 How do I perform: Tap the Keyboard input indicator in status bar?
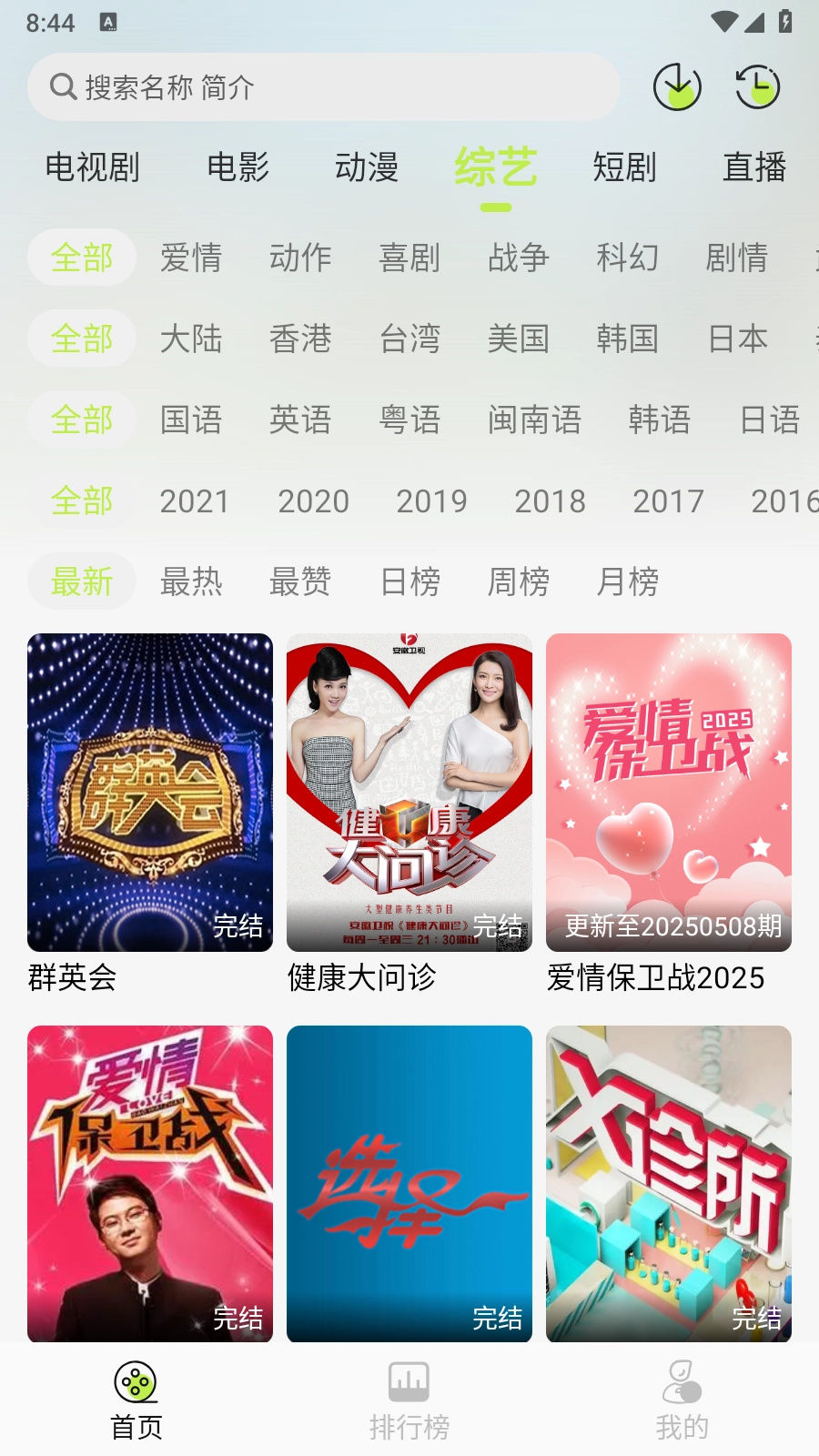point(109,22)
